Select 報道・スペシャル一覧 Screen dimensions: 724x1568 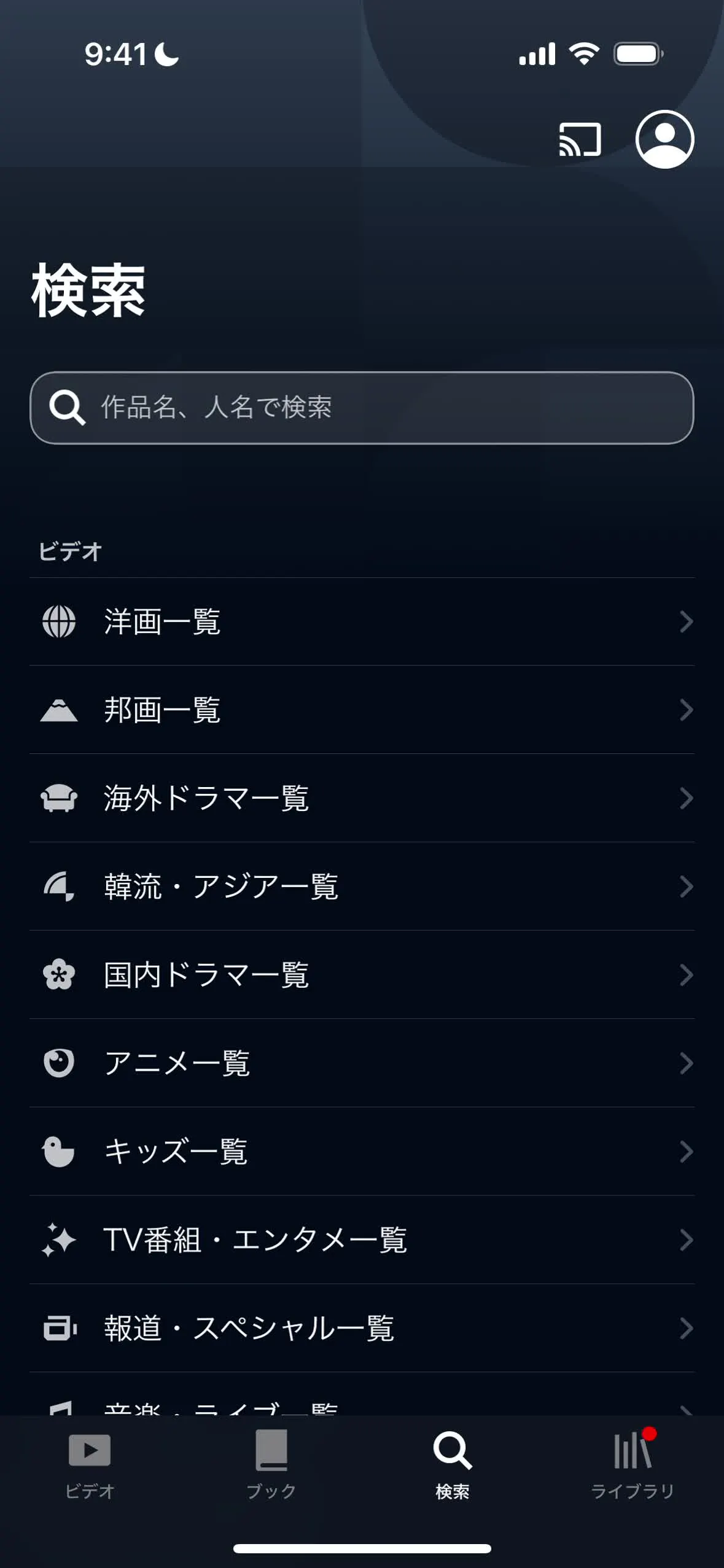[362, 1328]
